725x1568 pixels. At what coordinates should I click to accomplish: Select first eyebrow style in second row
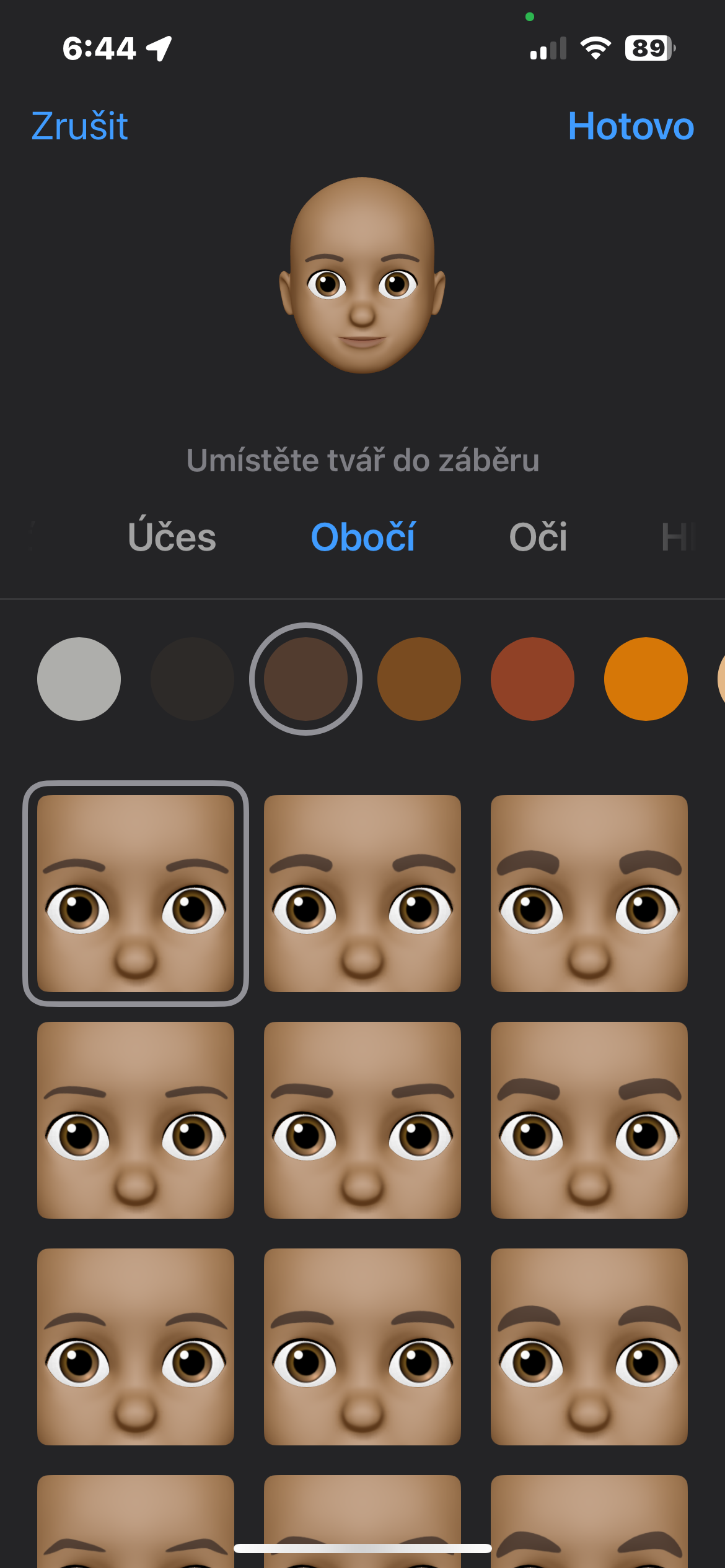136,1120
